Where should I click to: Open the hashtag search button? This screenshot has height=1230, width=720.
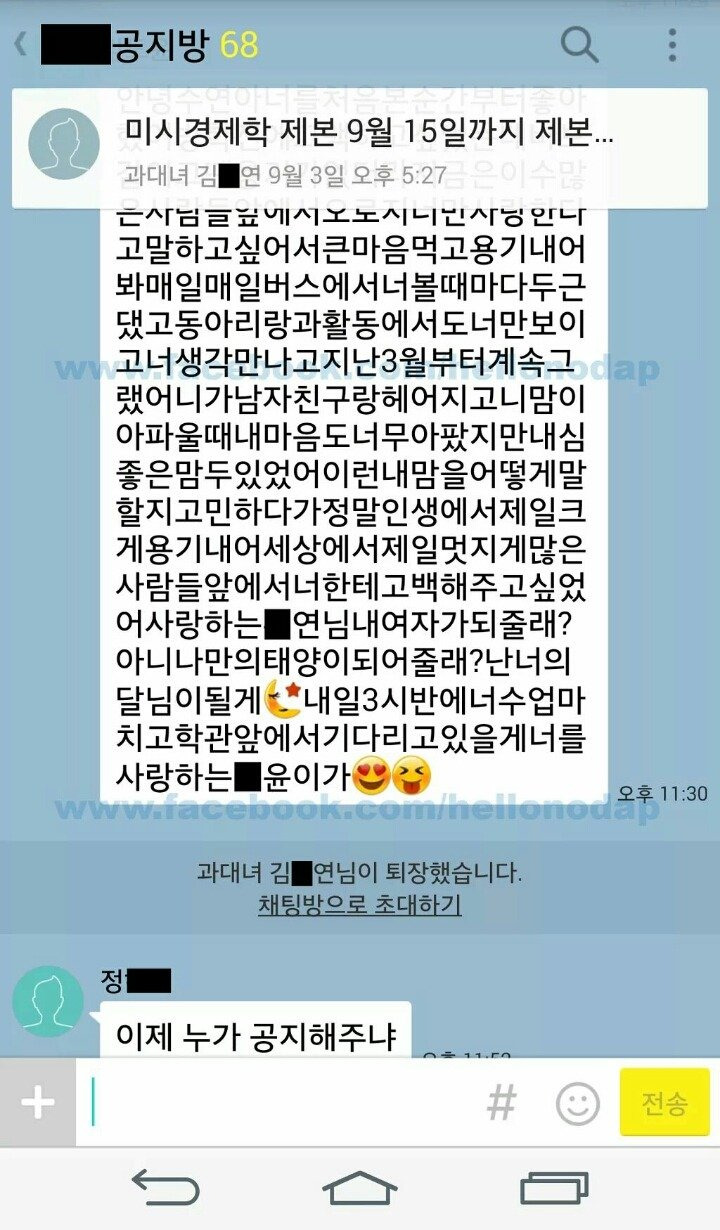coord(502,1103)
